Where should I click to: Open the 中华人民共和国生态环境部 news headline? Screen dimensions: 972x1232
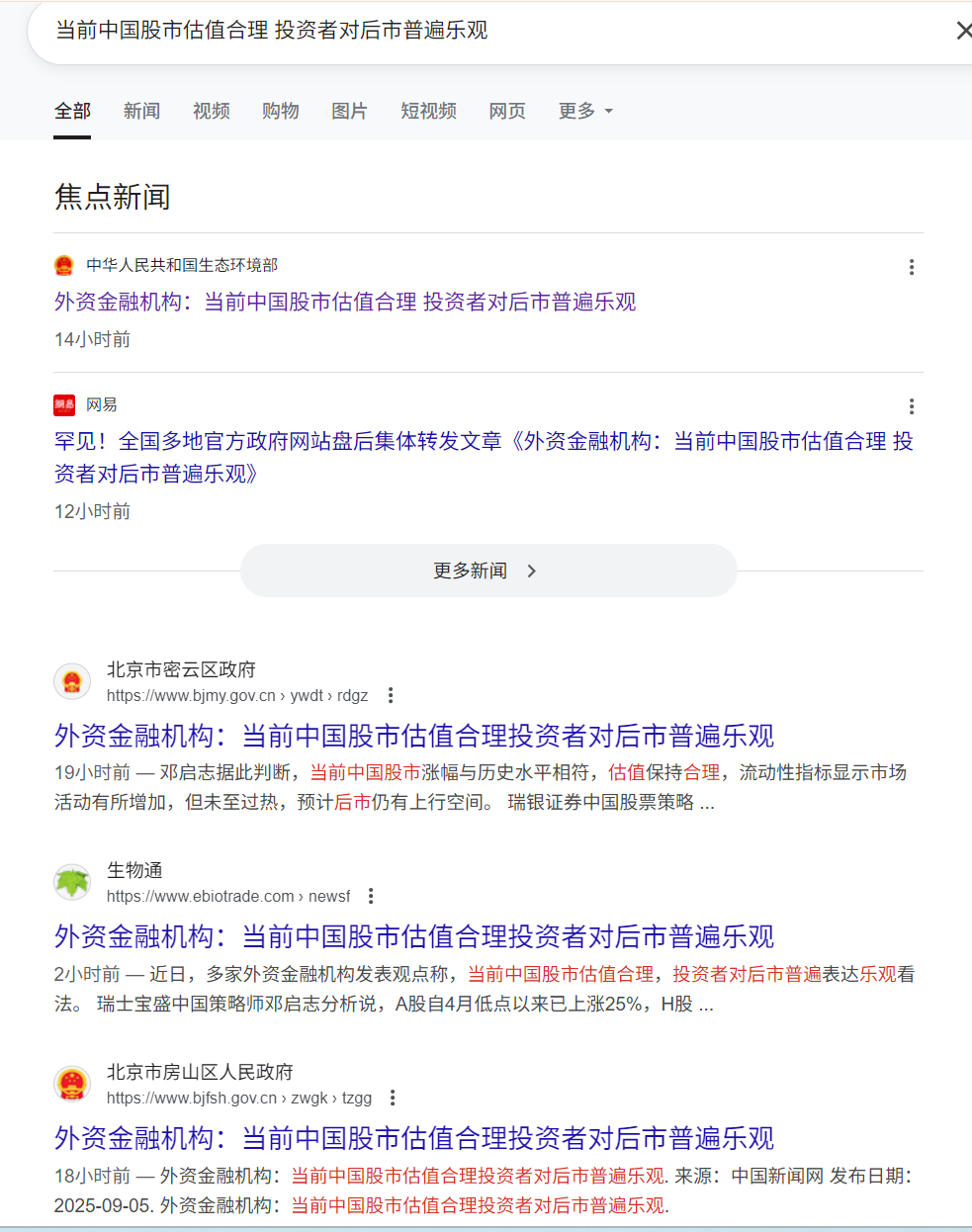(x=345, y=302)
